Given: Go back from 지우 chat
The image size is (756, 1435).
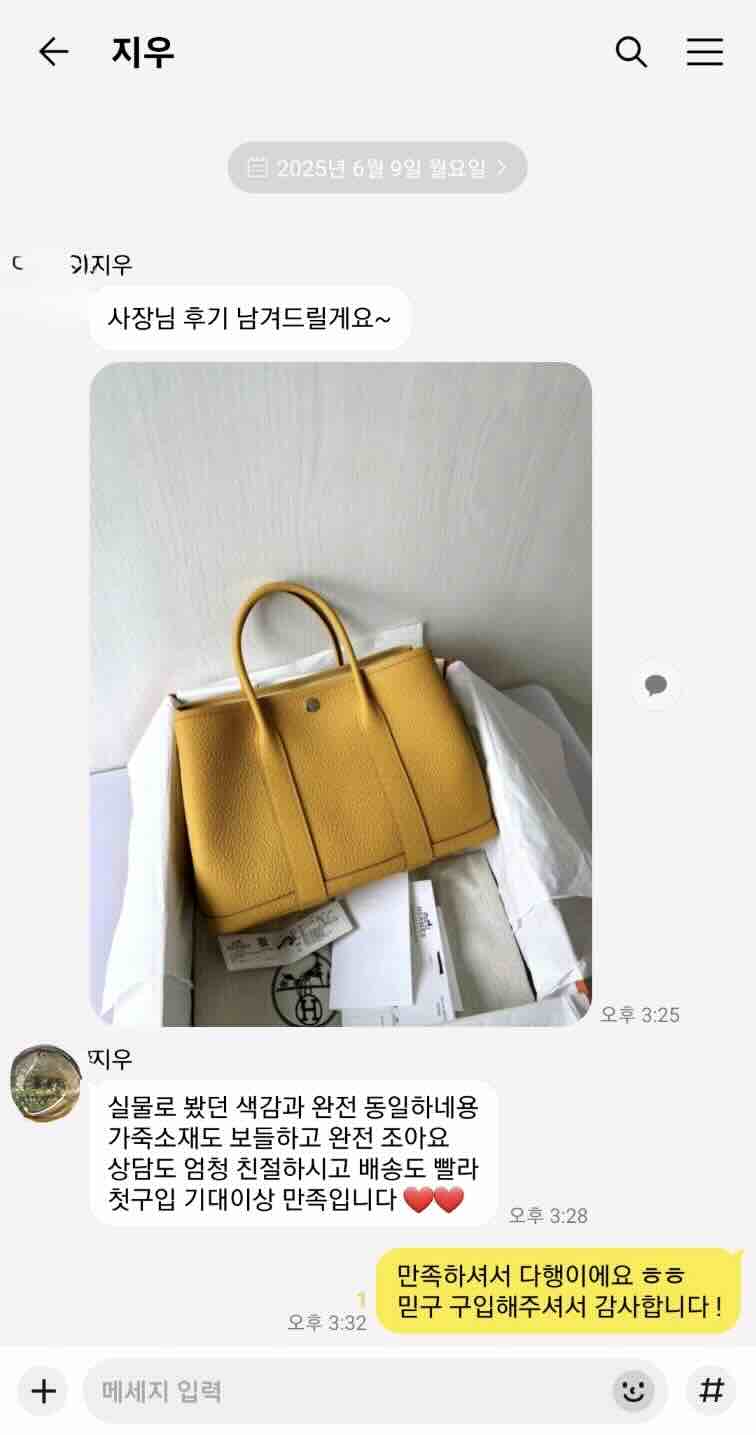Looking at the screenshot, I should (53, 52).
